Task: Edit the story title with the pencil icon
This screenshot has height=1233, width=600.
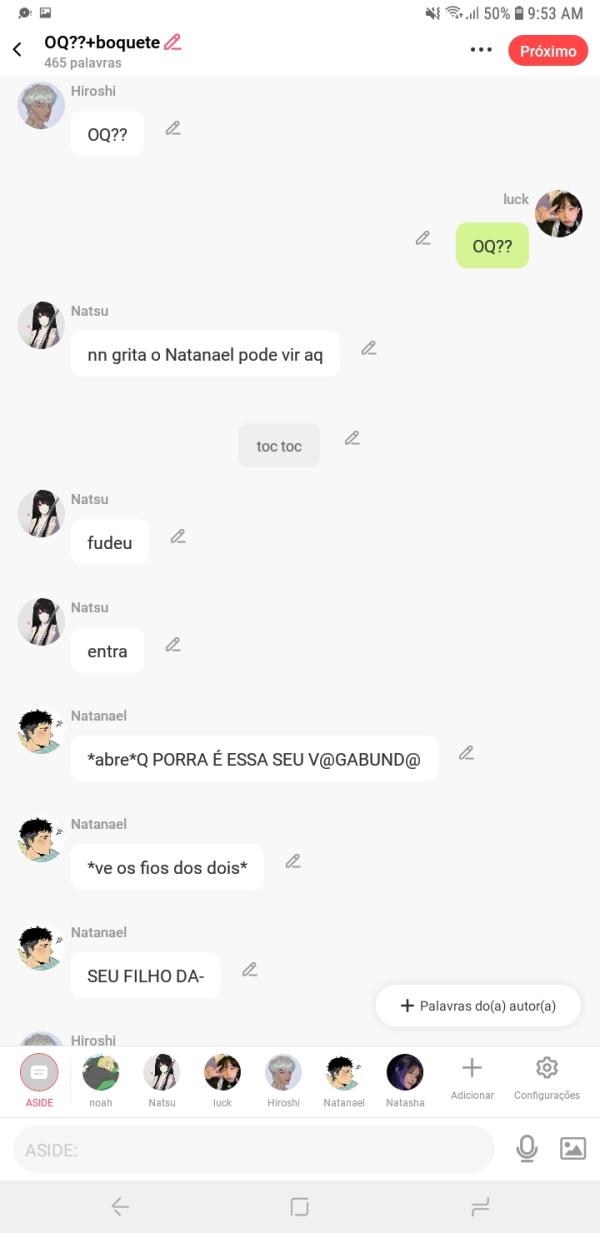Action: tap(173, 42)
